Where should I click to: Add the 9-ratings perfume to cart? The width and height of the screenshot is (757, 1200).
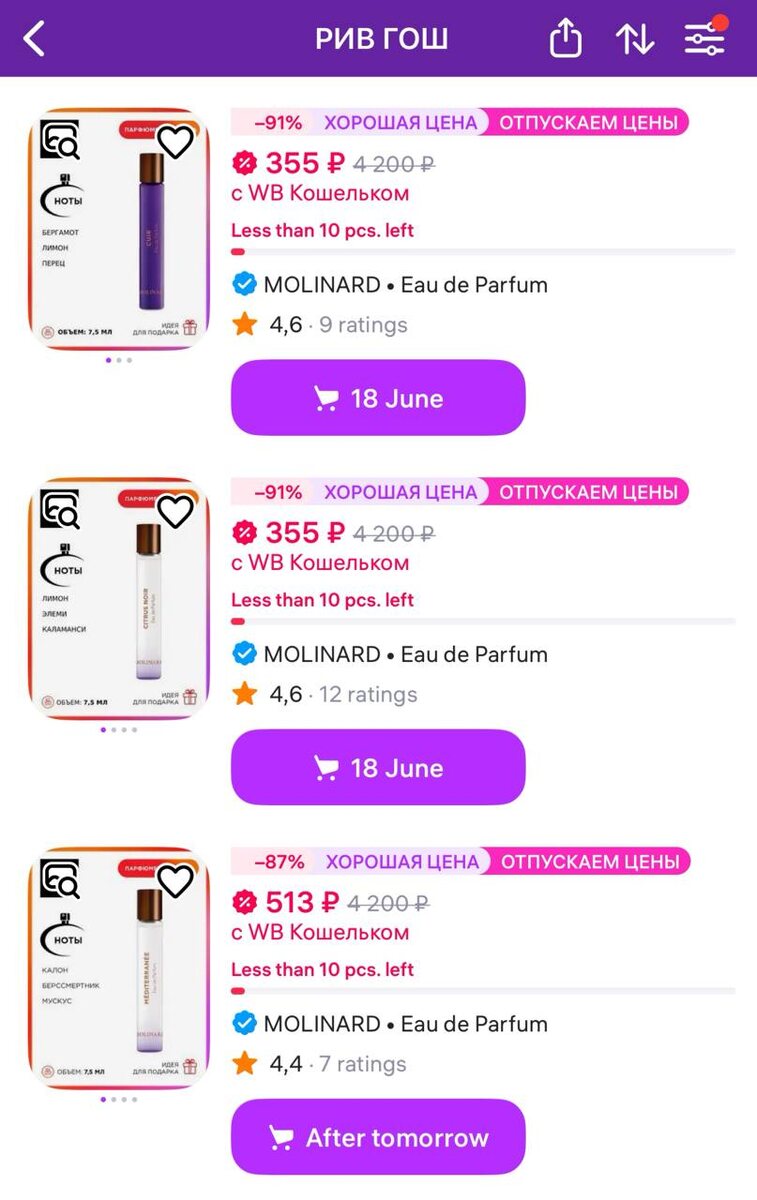(x=378, y=398)
